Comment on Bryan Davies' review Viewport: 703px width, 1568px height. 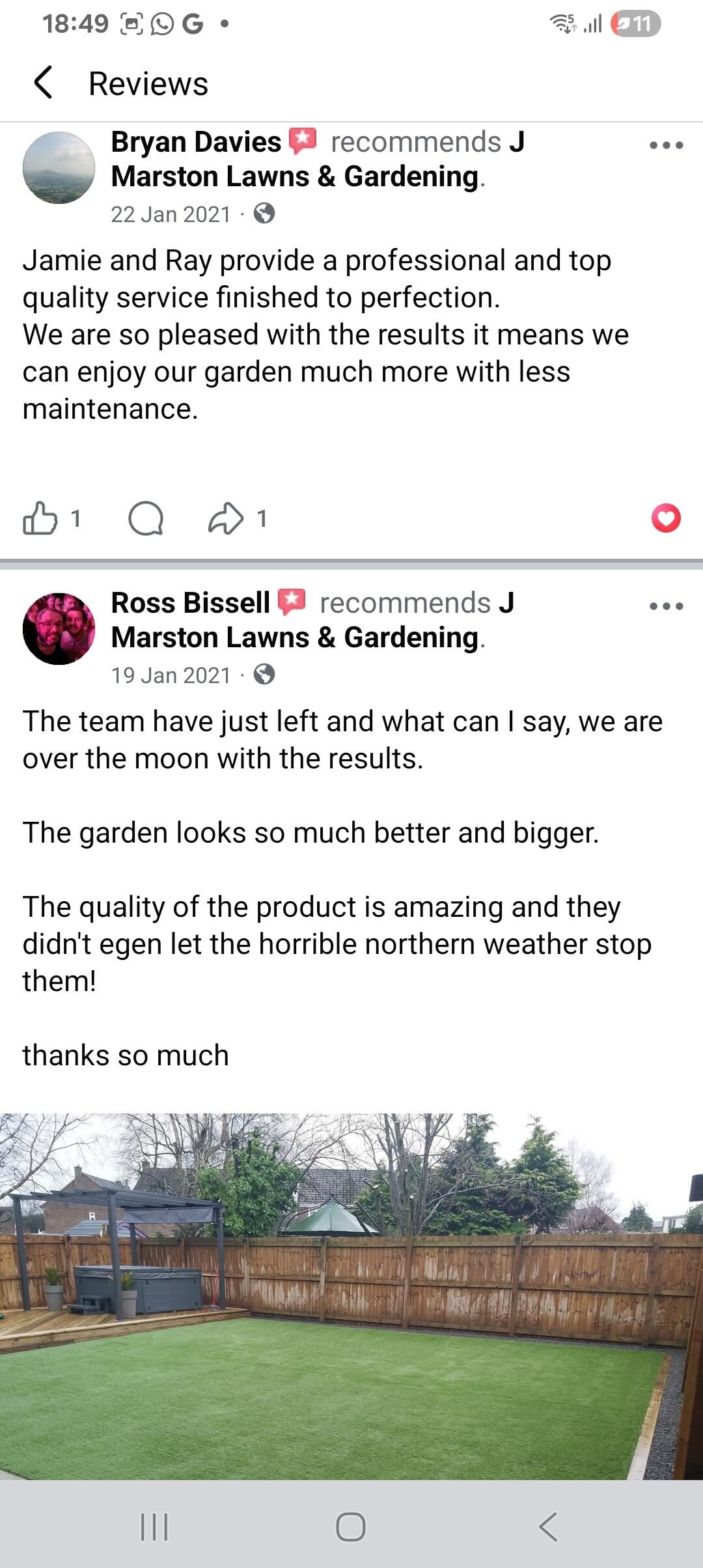(x=146, y=518)
